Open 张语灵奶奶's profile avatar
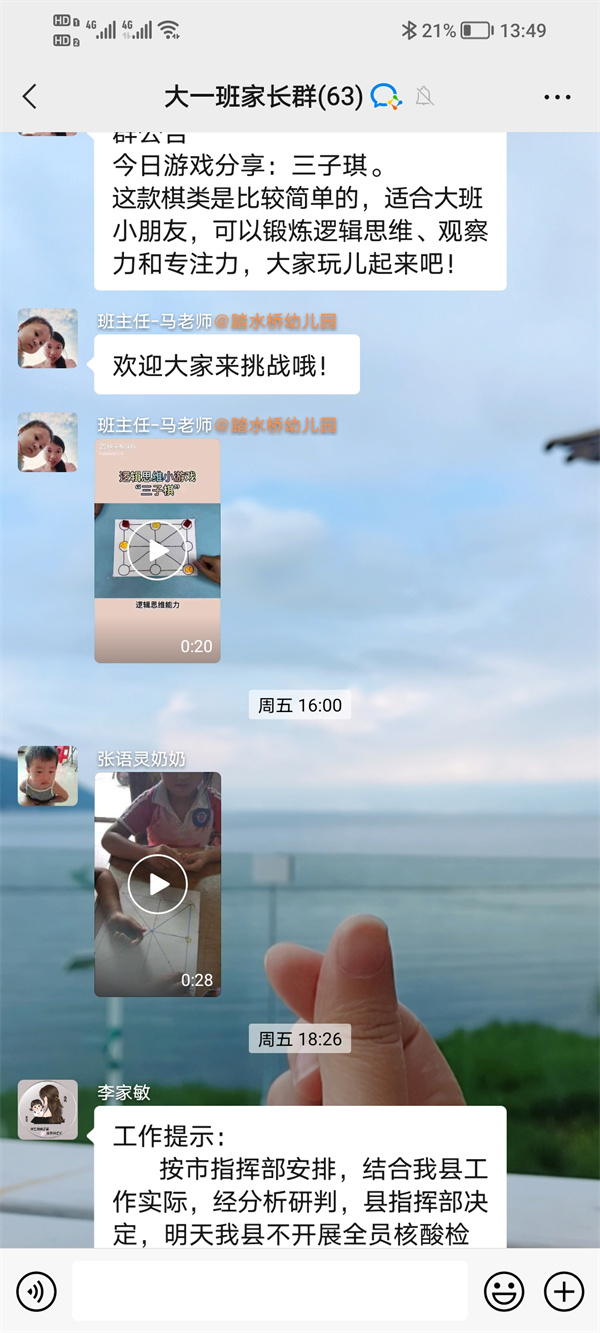Image resolution: width=600 pixels, height=1333 pixels. tap(47, 776)
